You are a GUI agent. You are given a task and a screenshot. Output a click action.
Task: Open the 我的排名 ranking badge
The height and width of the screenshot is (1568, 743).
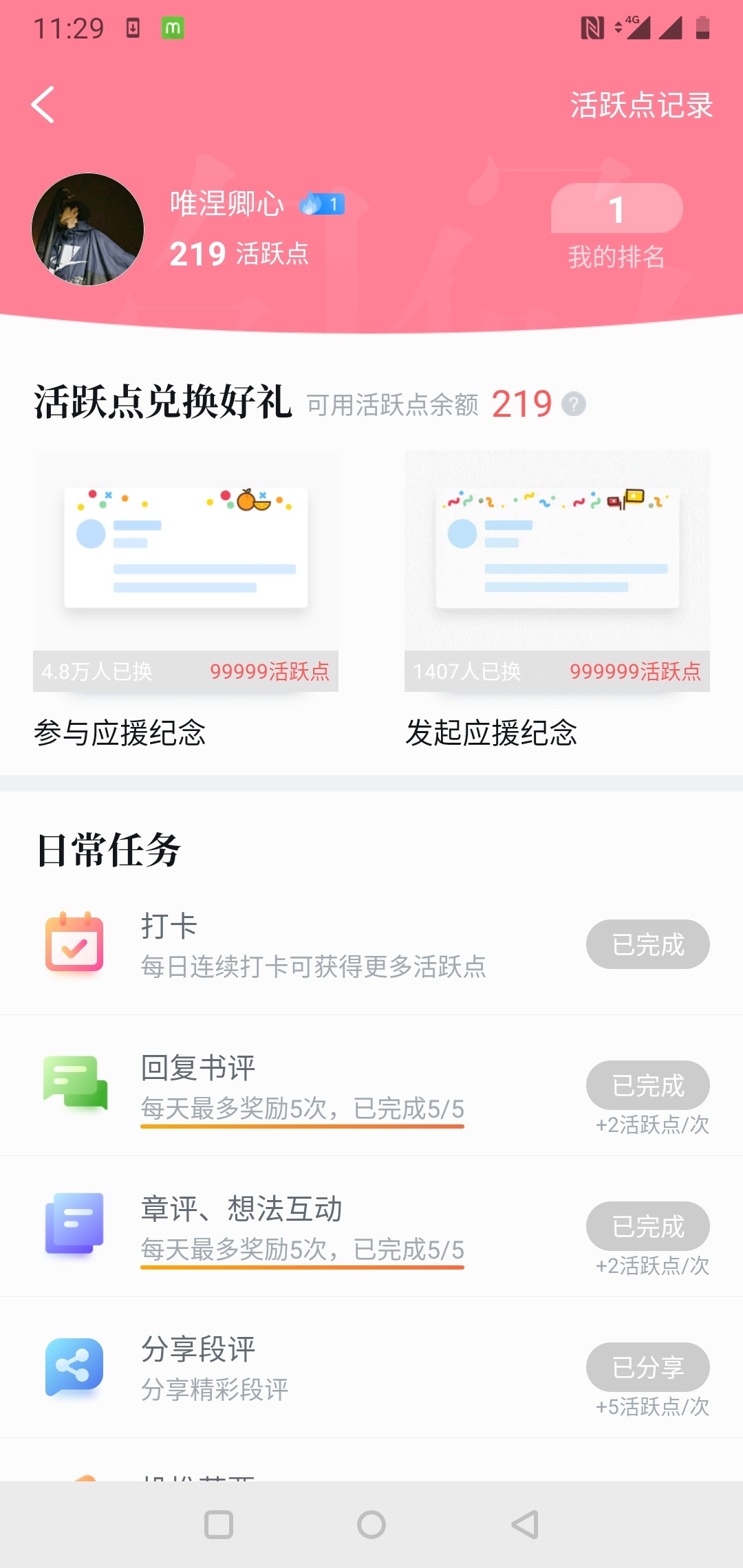coord(616,226)
